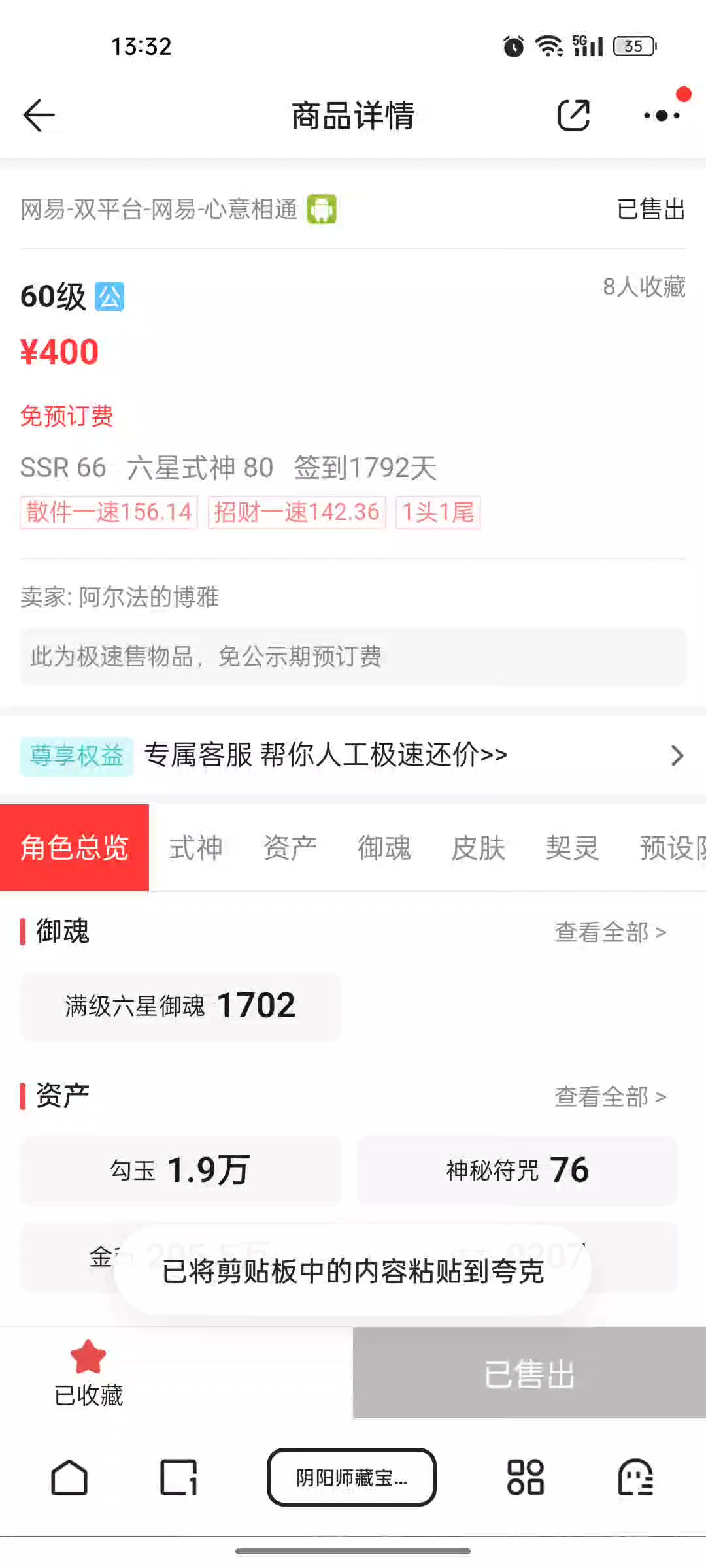Screen dimensions: 706x1568
Task: Open the three-dot more menu
Action: [662, 116]
